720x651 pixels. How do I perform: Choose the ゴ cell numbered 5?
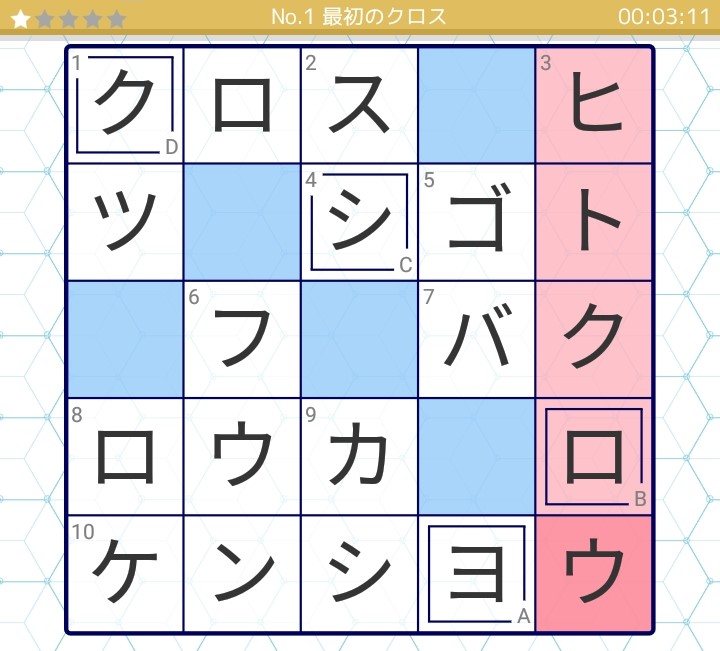pyautogui.click(x=476, y=222)
